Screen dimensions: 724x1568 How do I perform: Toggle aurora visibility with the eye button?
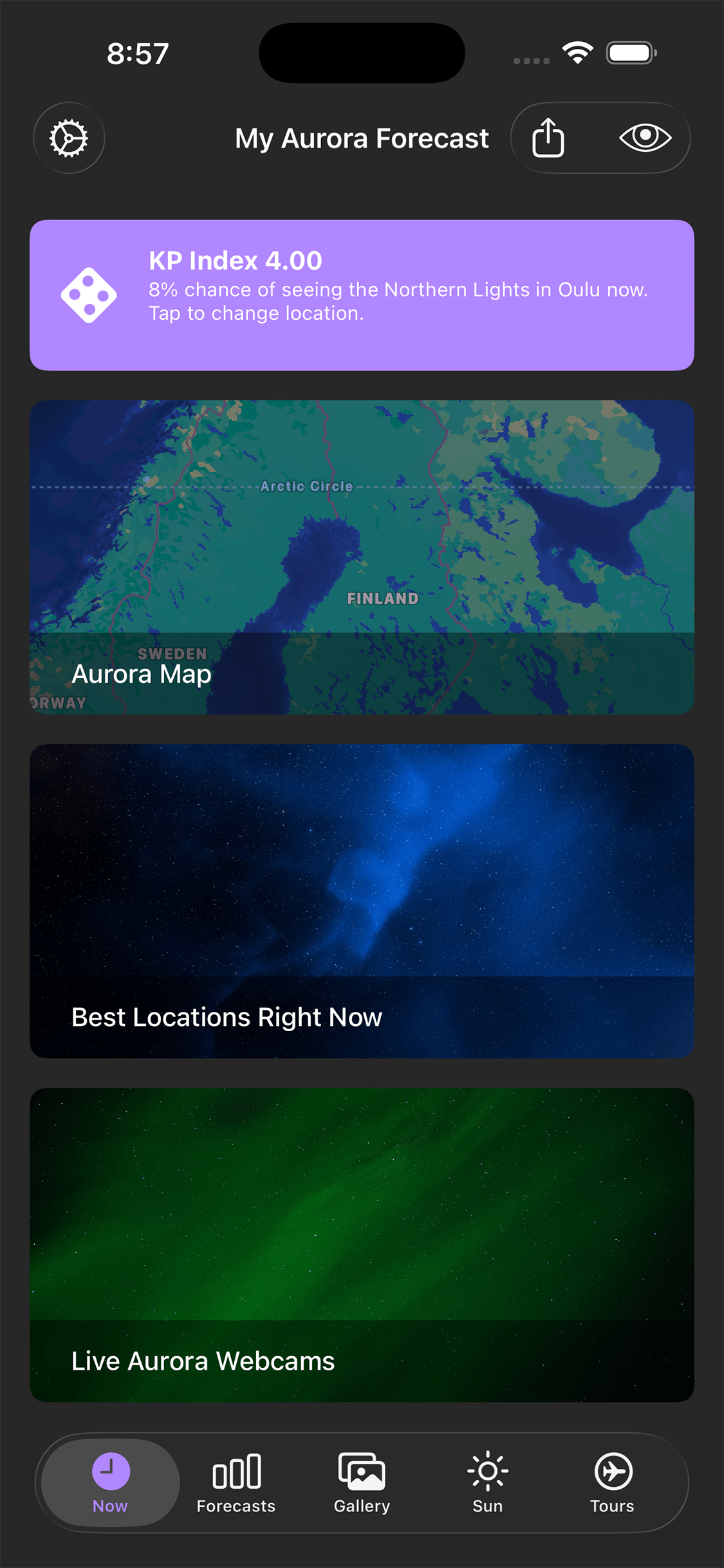[x=645, y=138]
